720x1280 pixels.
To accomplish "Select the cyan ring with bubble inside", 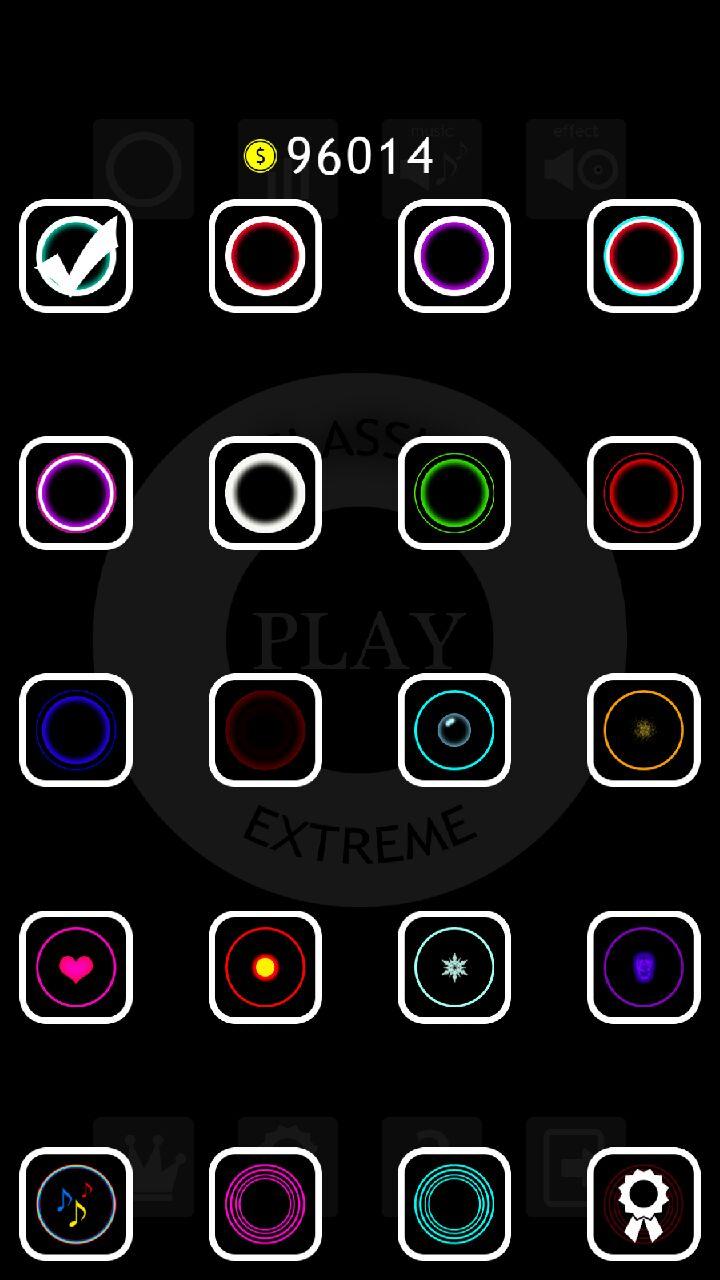I will click(x=454, y=730).
